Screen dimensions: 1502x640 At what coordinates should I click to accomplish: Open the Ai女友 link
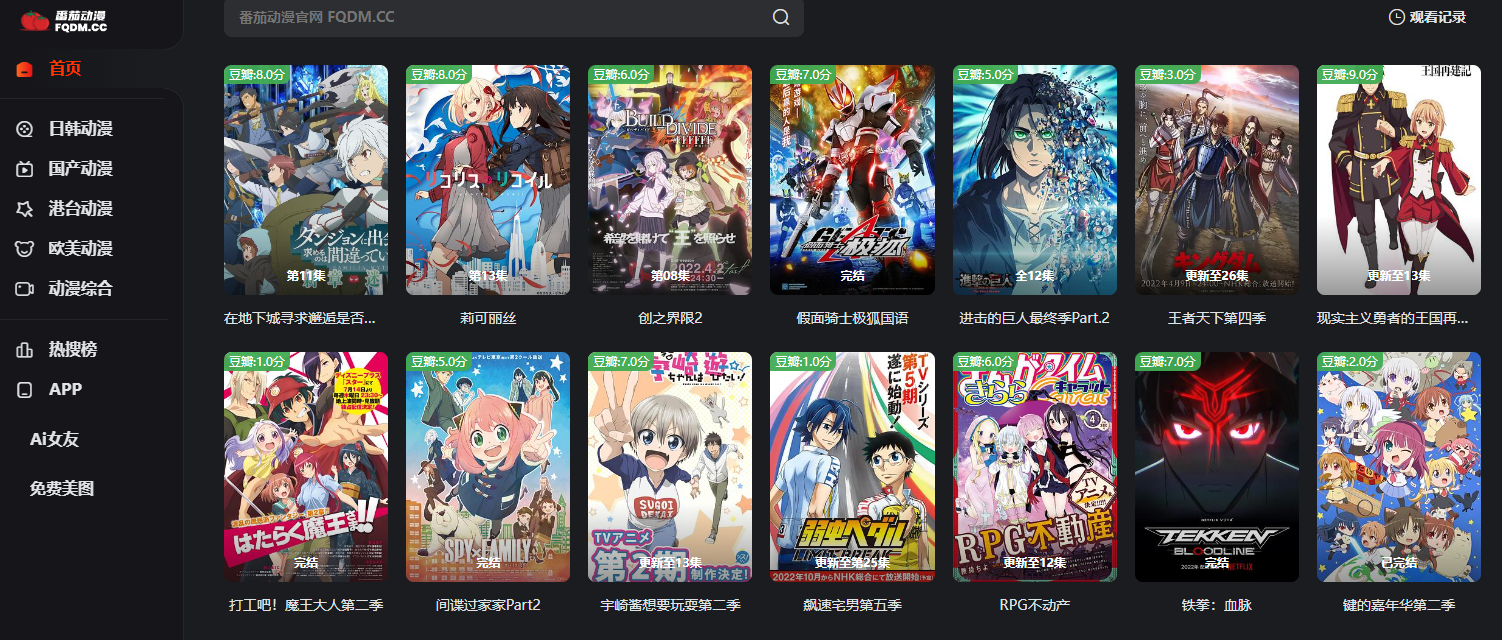[x=54, y=439]
